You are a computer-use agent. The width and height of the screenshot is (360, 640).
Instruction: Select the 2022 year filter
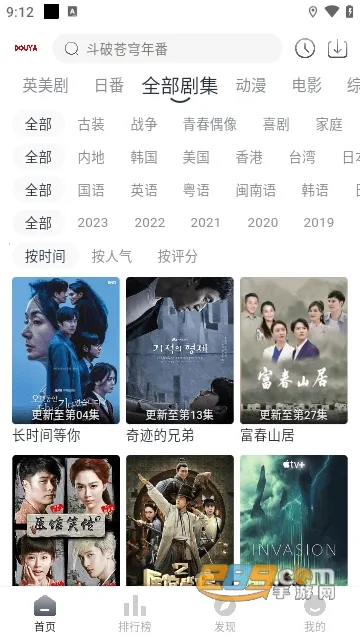point(150,223)
